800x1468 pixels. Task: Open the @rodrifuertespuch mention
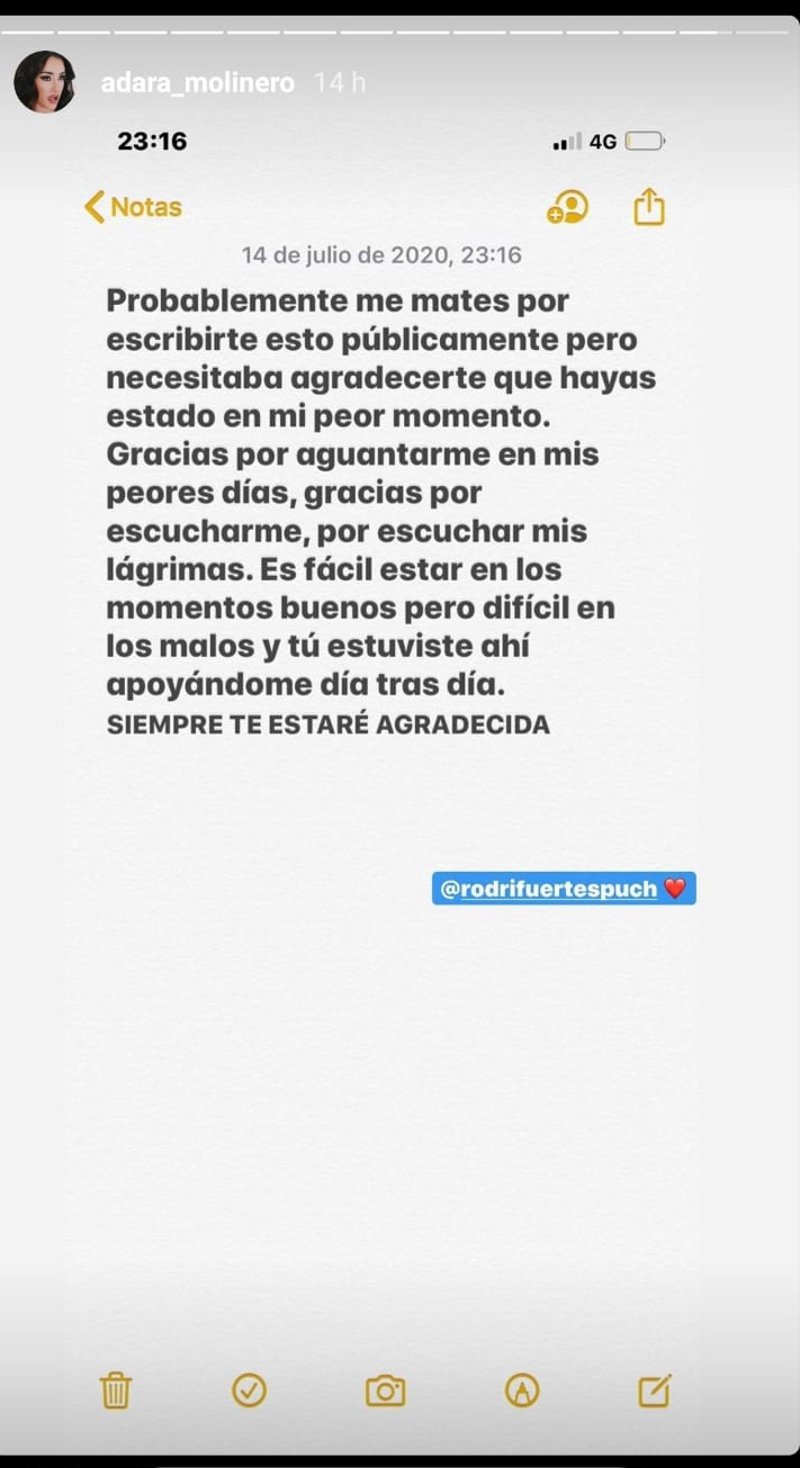pyautogui.click(x=549, y=888)
